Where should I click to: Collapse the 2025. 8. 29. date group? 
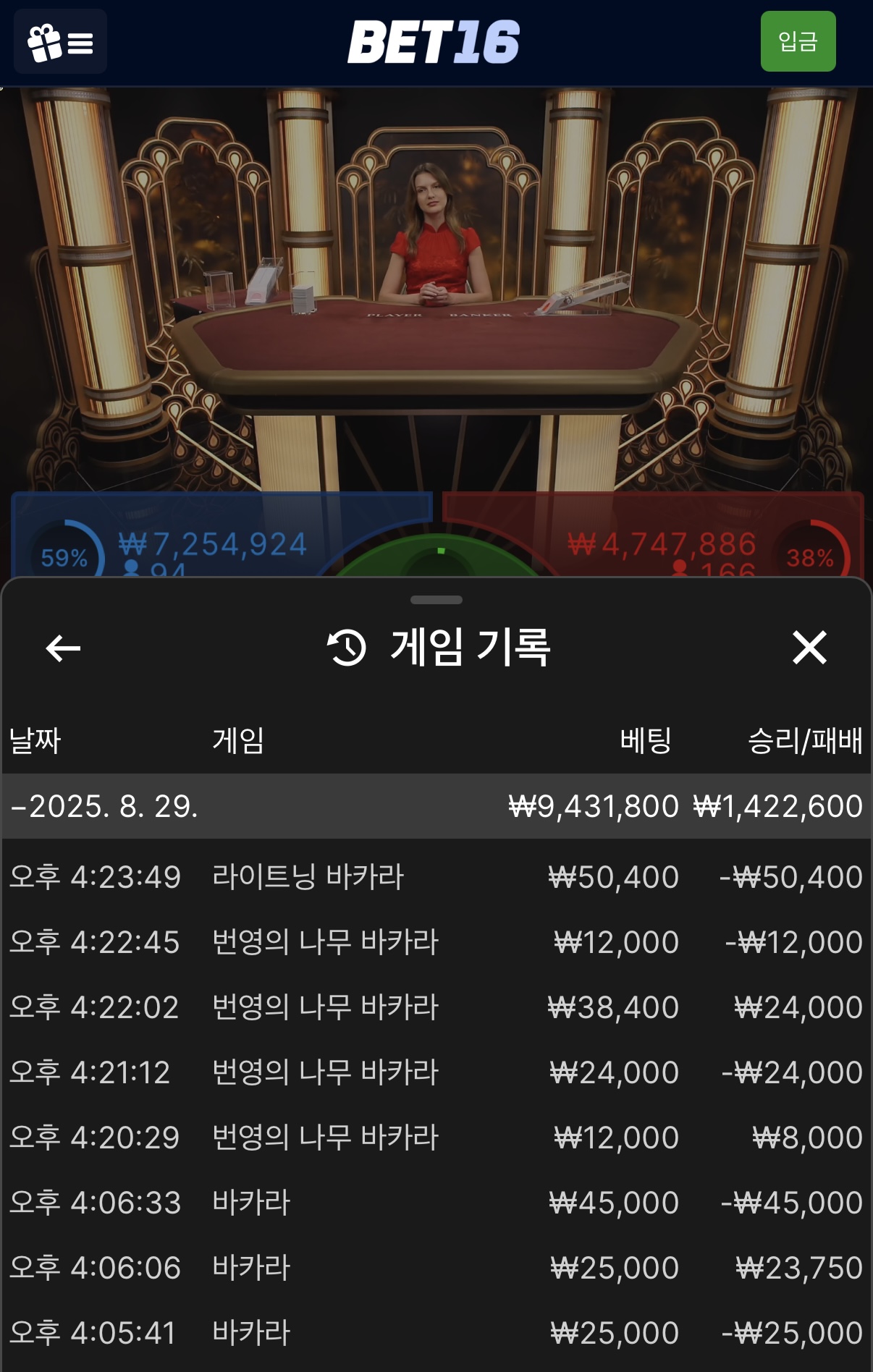click(436, 806)
